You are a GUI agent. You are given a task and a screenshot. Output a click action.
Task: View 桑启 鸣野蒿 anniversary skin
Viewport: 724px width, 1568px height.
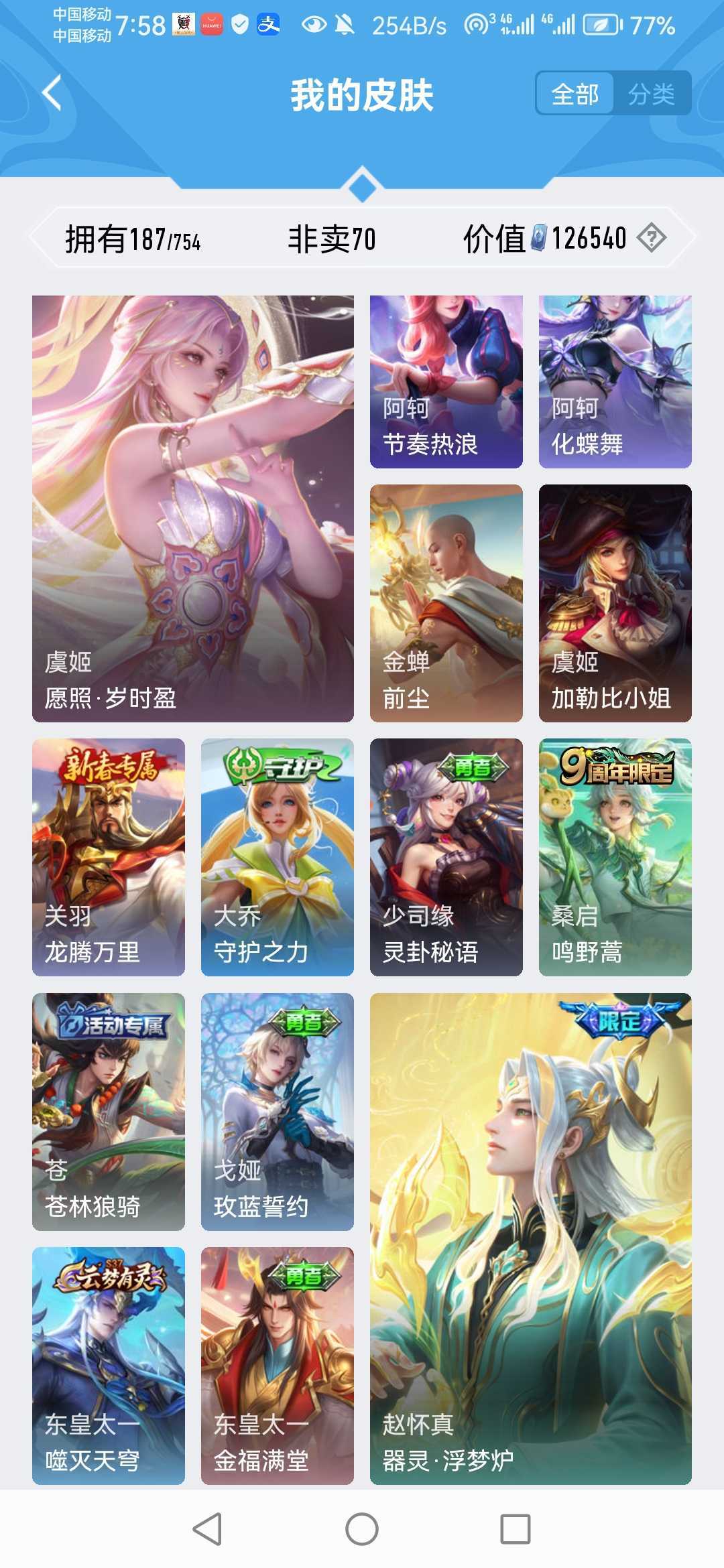615,856
